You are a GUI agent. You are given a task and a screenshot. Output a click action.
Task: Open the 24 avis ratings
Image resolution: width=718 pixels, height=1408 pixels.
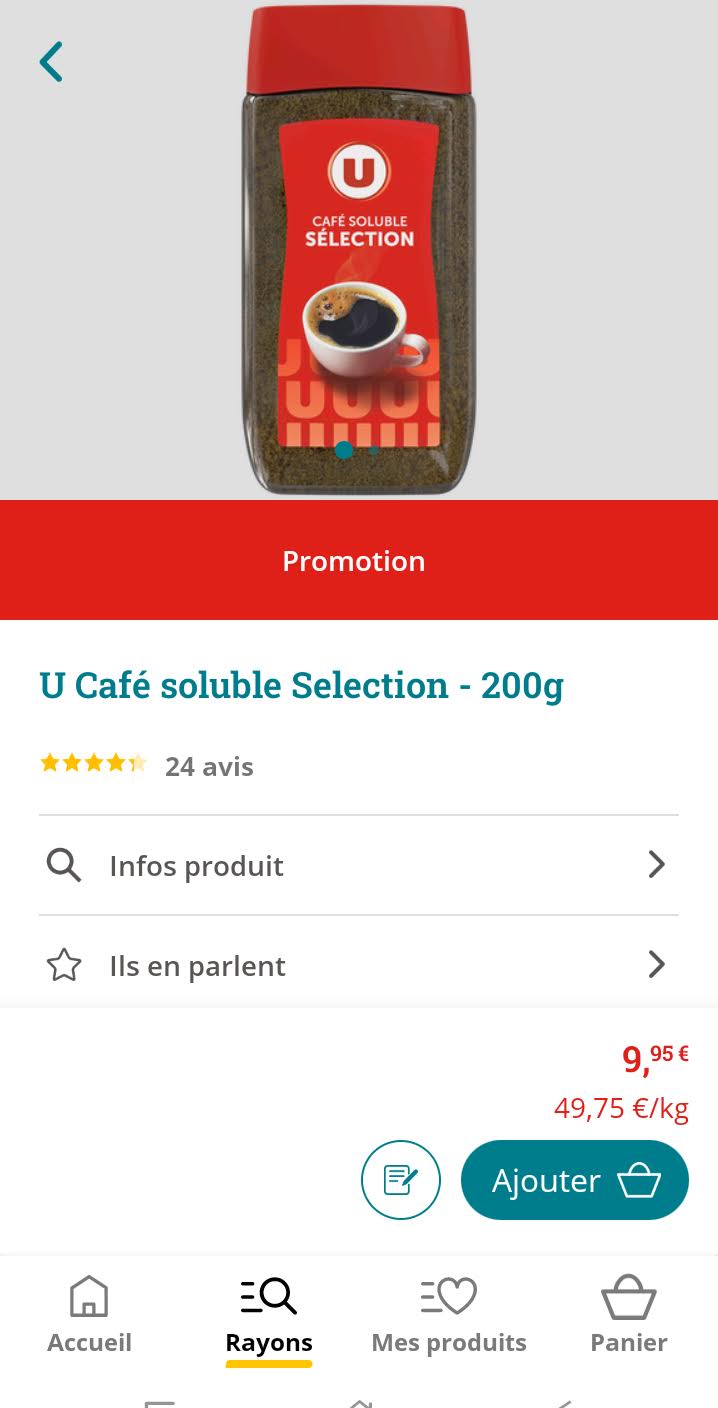click(x=208, y=766)
